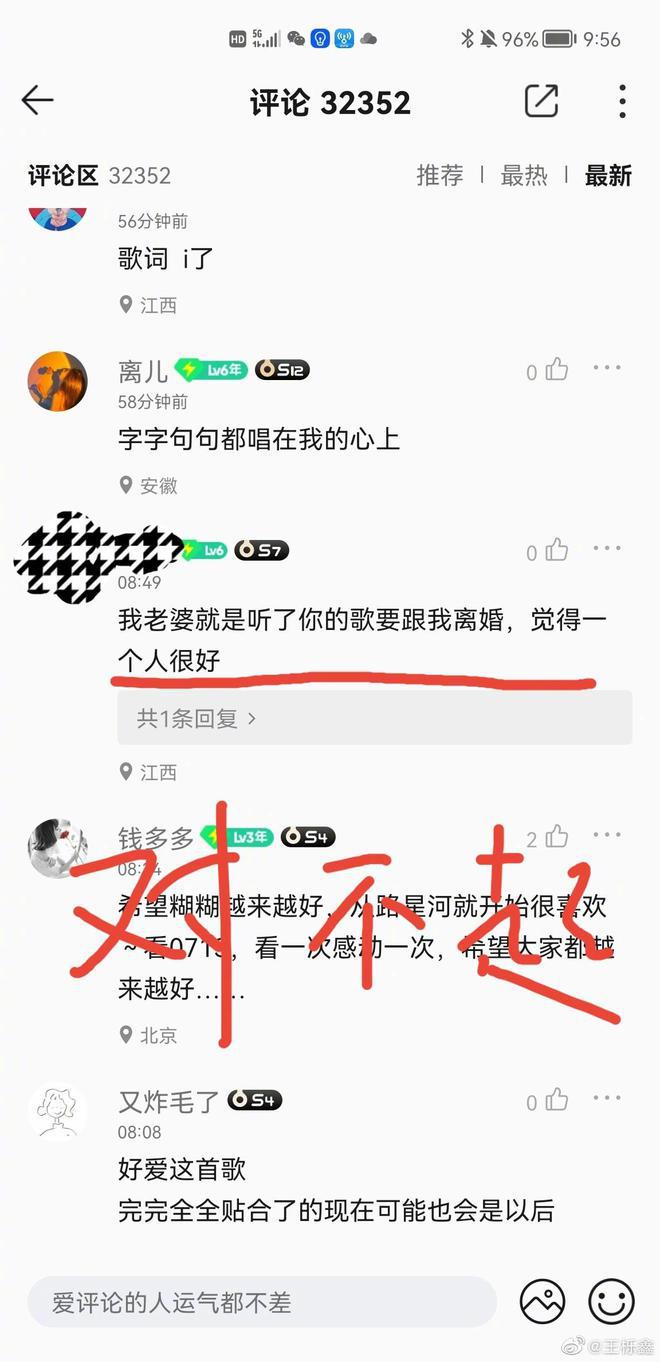Open more options on 离儿's comment
Viewport: 660px width, 1362px height.
click(607, 369)
